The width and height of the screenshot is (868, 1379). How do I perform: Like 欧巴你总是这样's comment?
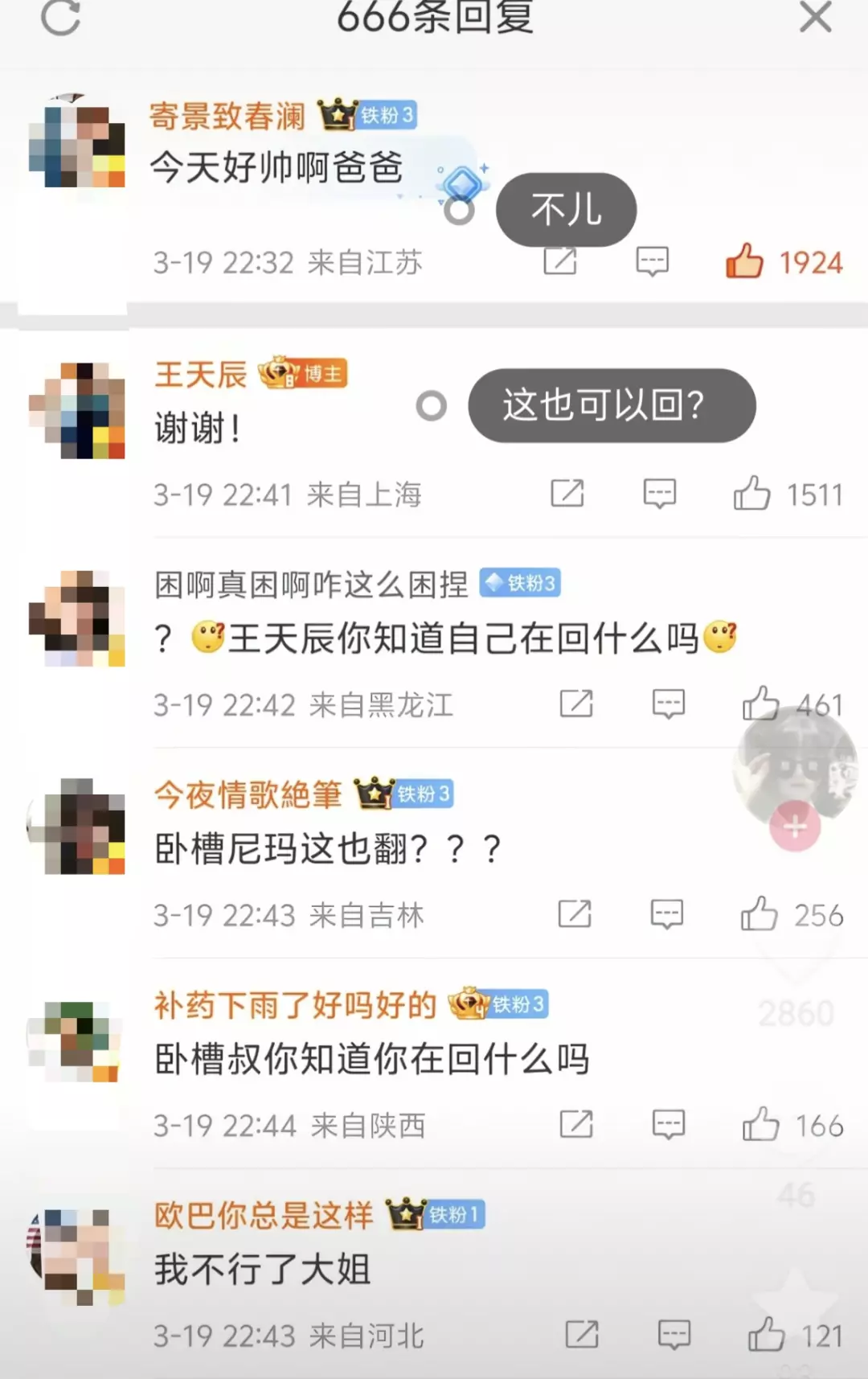tap(766, 1335)
